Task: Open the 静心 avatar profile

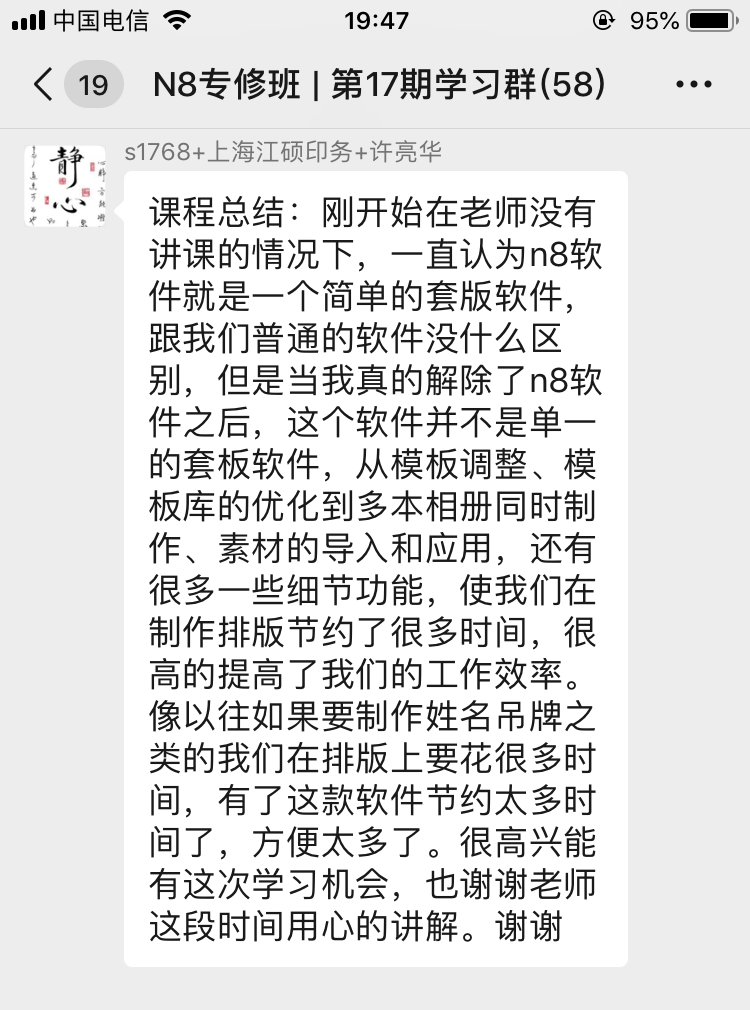Action: pyautogui.click(x=66, y=185)
